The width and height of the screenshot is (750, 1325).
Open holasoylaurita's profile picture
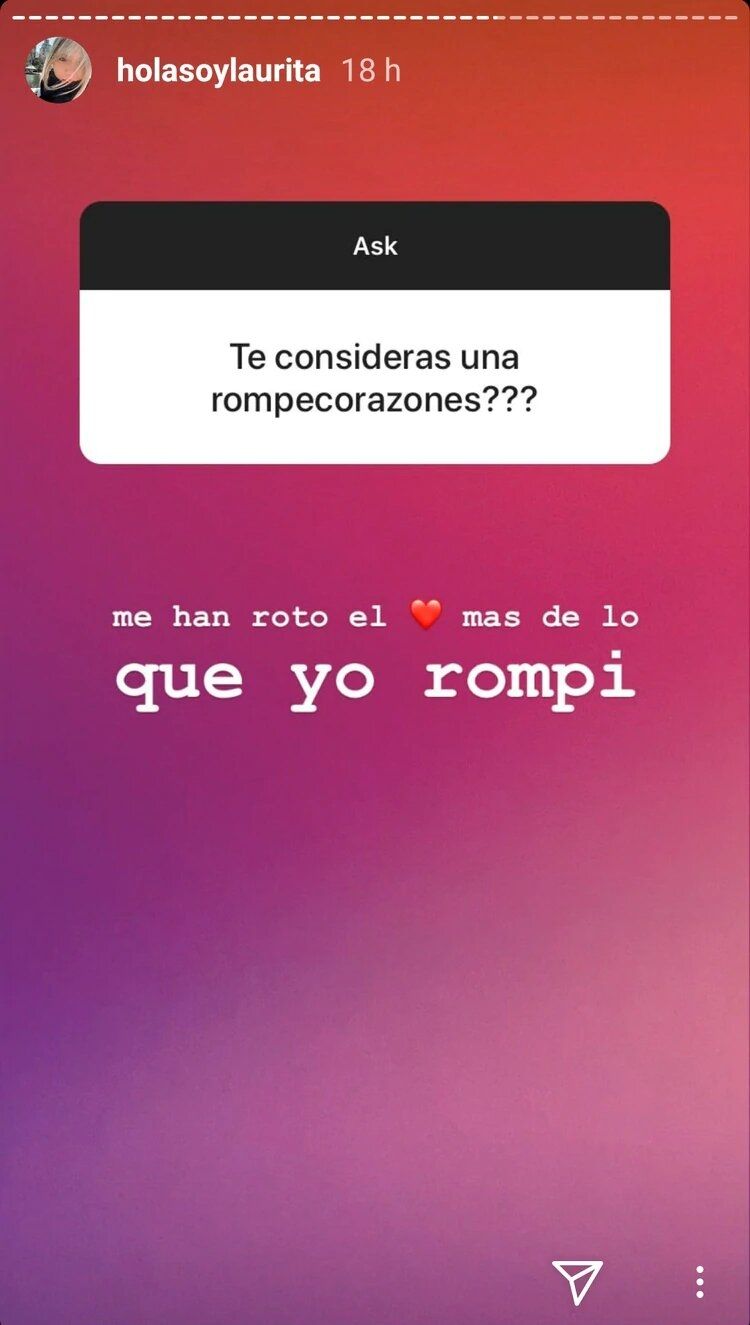click(x=58, y=71)
